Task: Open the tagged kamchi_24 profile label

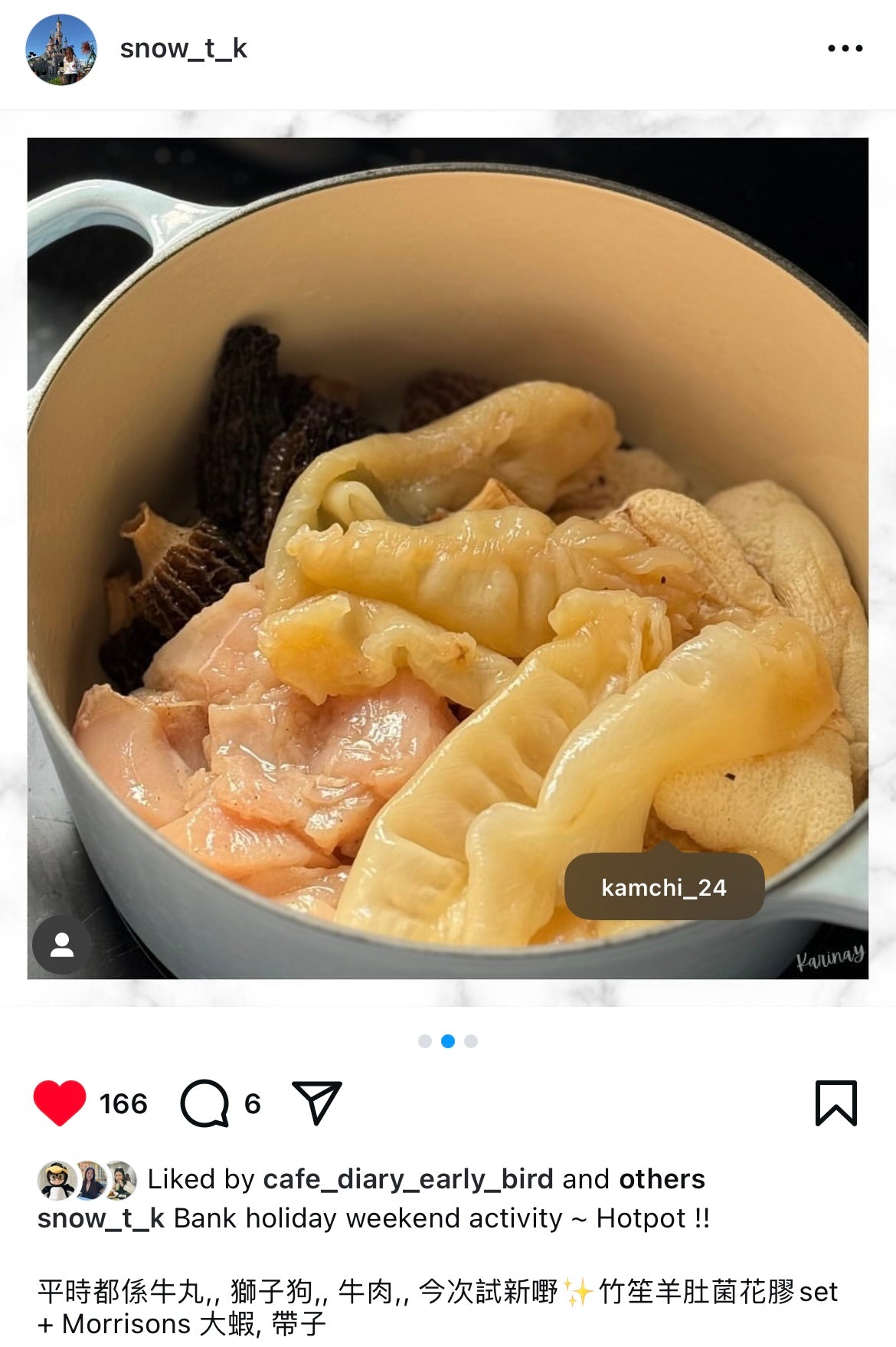Action: pyautogui.click(x=664, y=887)
